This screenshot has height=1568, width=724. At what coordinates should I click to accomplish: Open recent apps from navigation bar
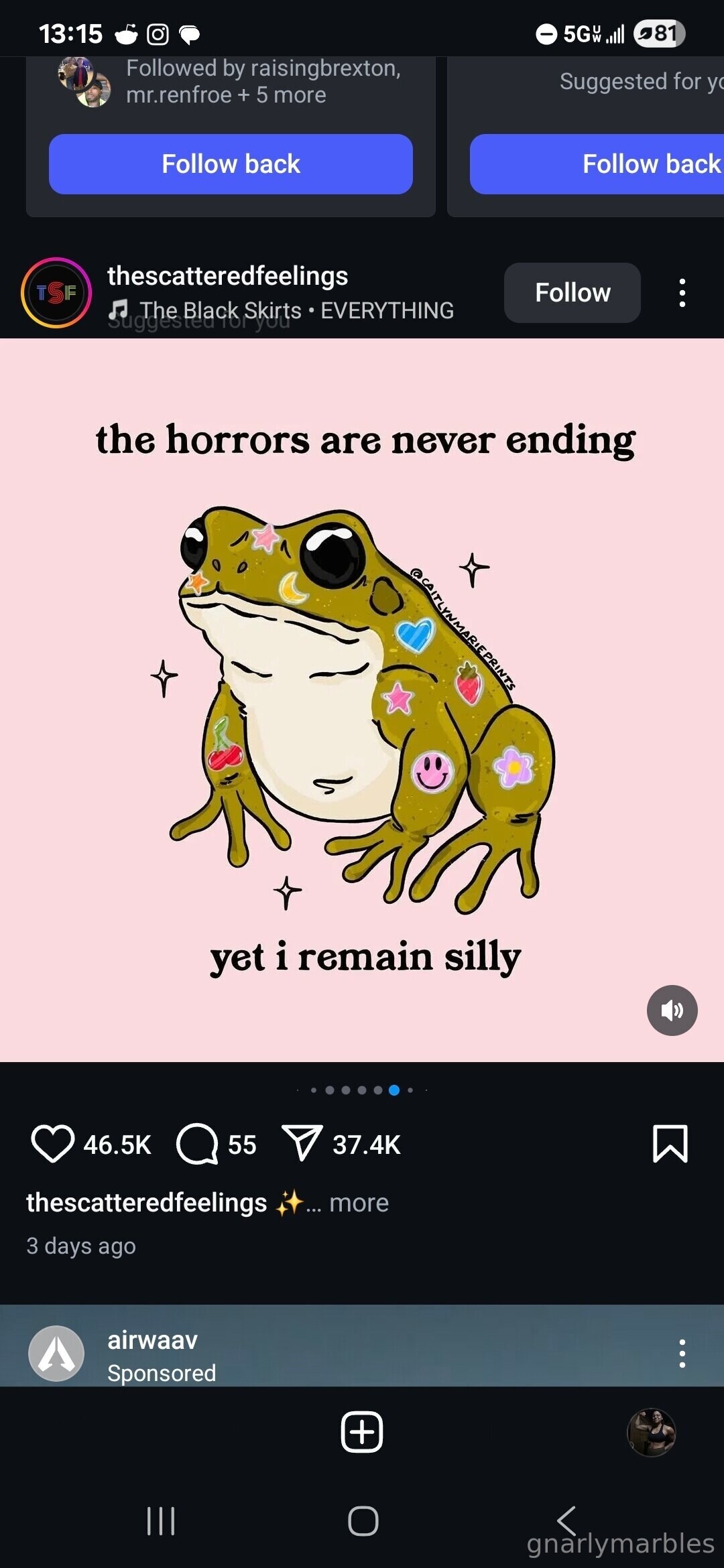[x=161, y=1520]
